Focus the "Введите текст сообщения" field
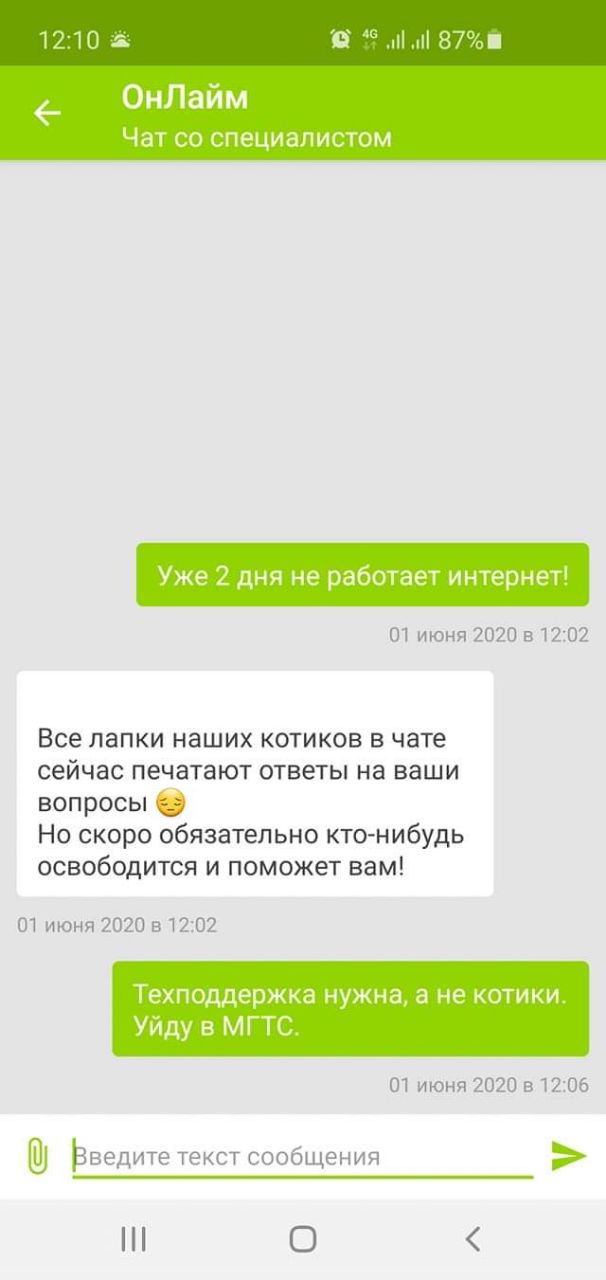Image resolution: width=606 pixels, height=1280 pixels. click(300, 1157)
